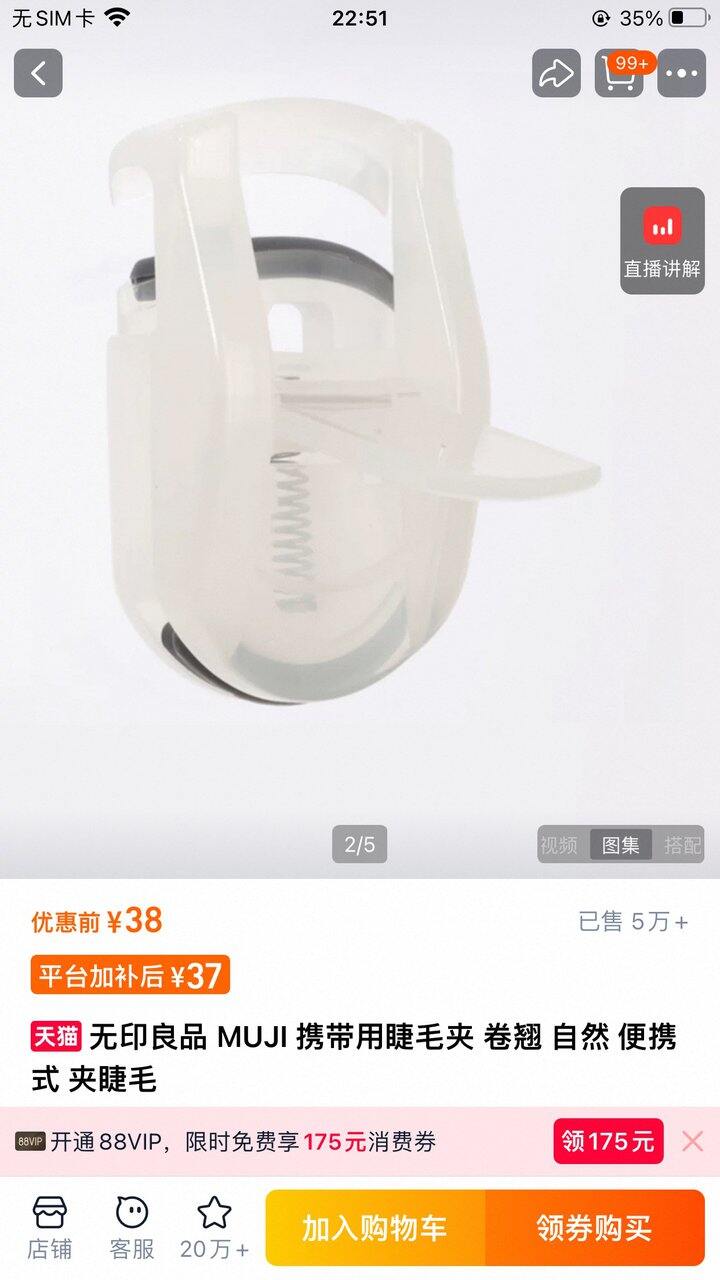This screenshot has height=1280, width=720.
Task: Switch to the 图集 tab
Action: [x=621, y=845]
